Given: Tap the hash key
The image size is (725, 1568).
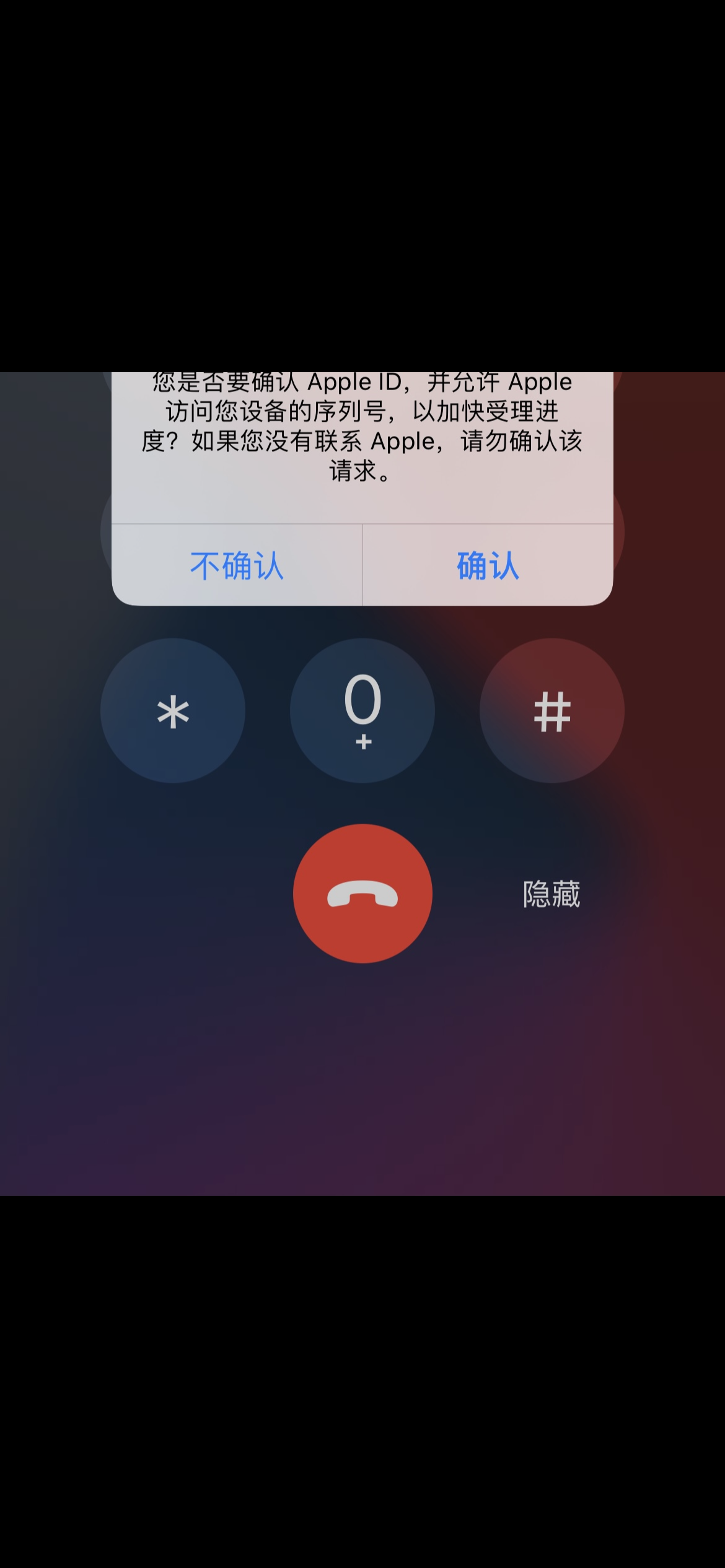Looking at the screenshot, I should [551, 711].
